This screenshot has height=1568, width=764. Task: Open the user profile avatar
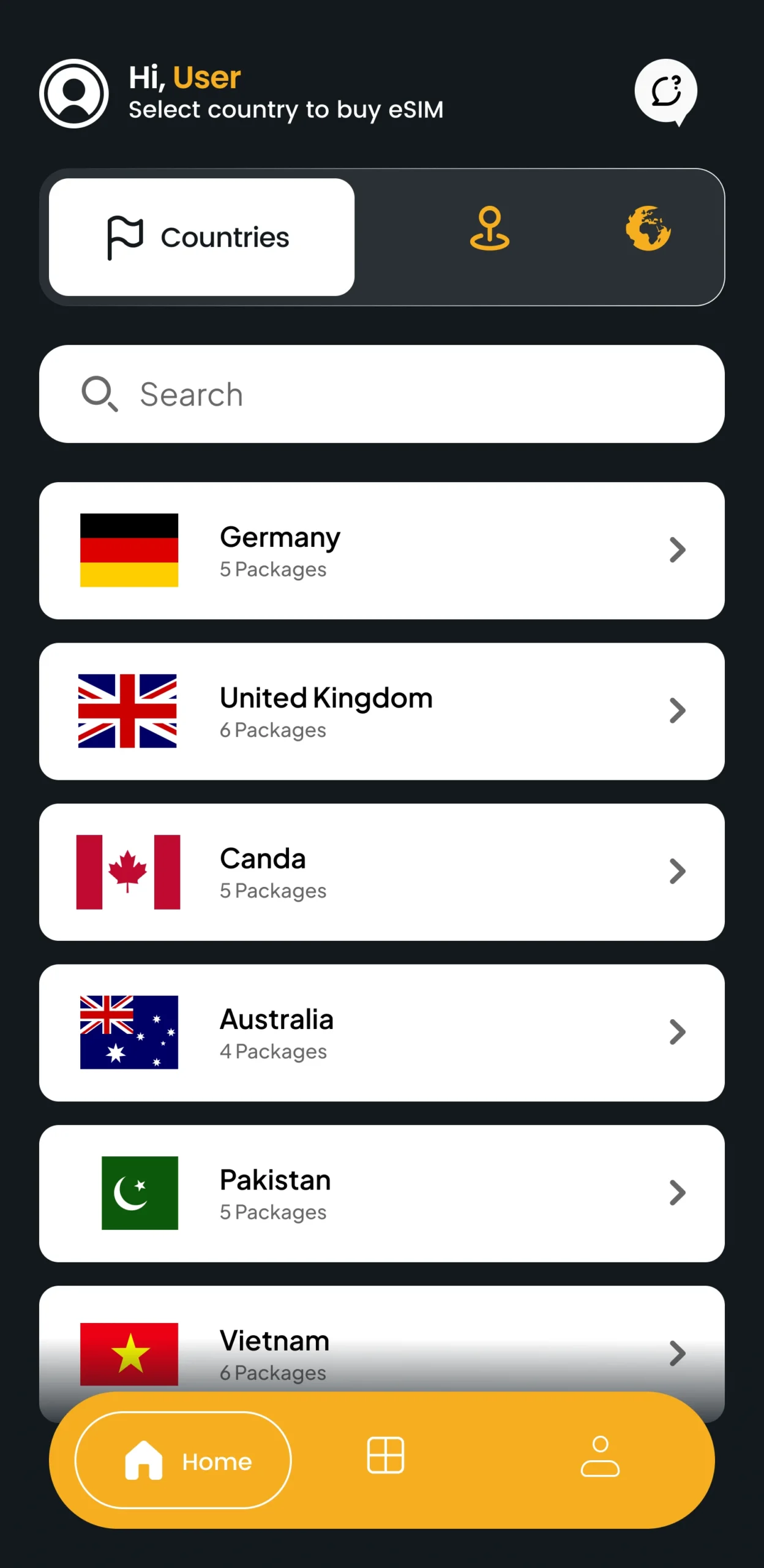[x=74, y=94]
